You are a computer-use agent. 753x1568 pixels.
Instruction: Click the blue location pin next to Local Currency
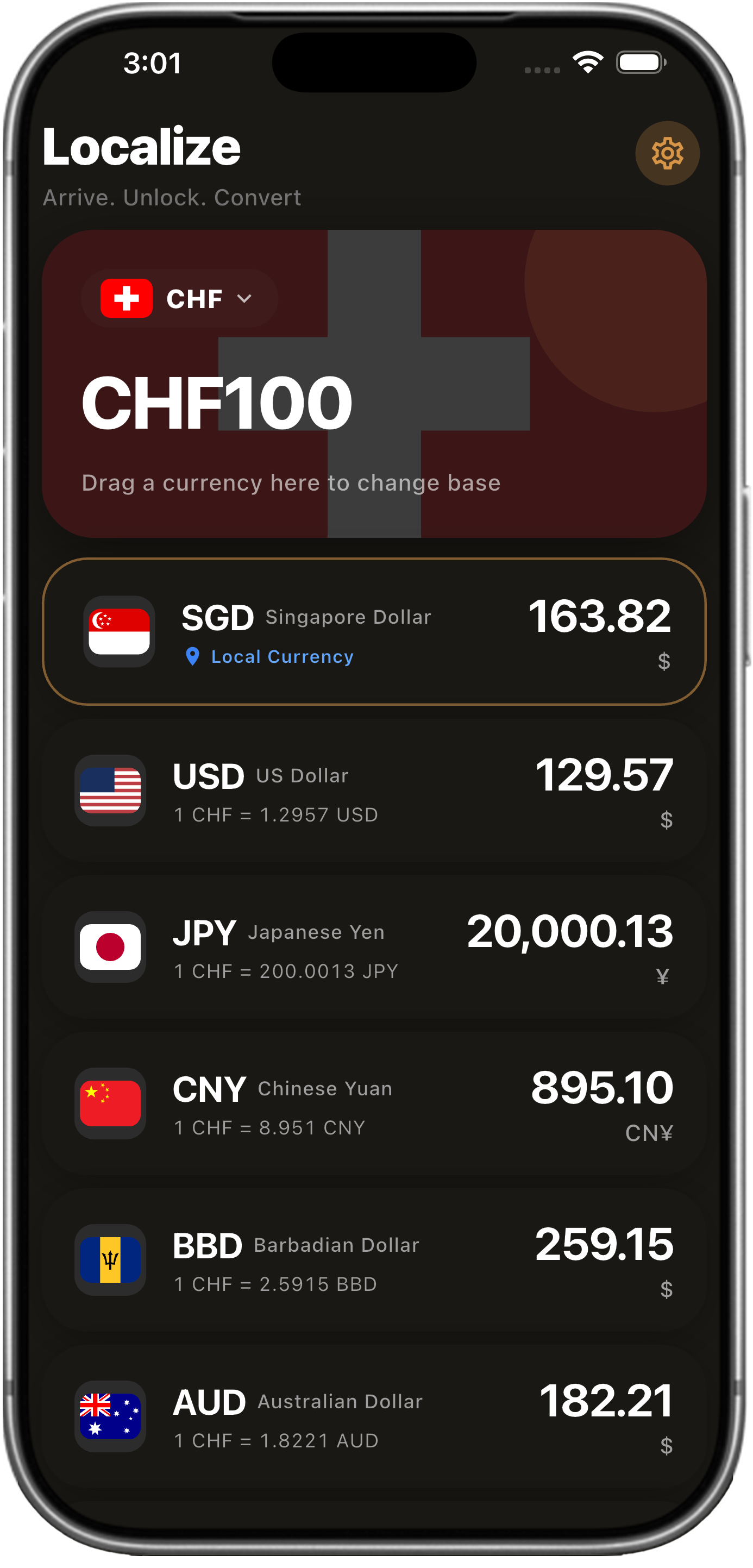(192, 657)
